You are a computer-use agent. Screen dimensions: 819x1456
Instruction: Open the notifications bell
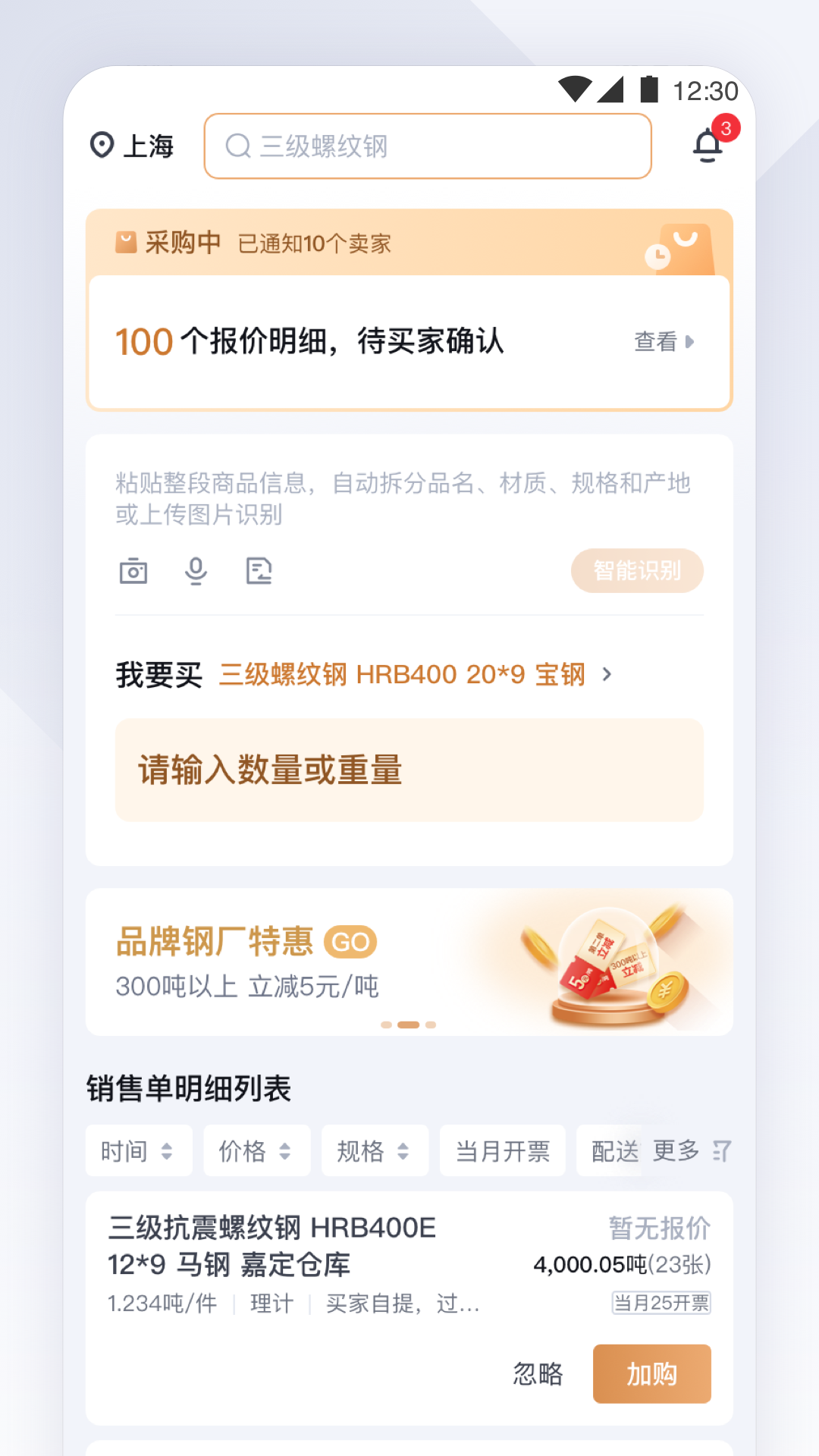click(708, 145)
